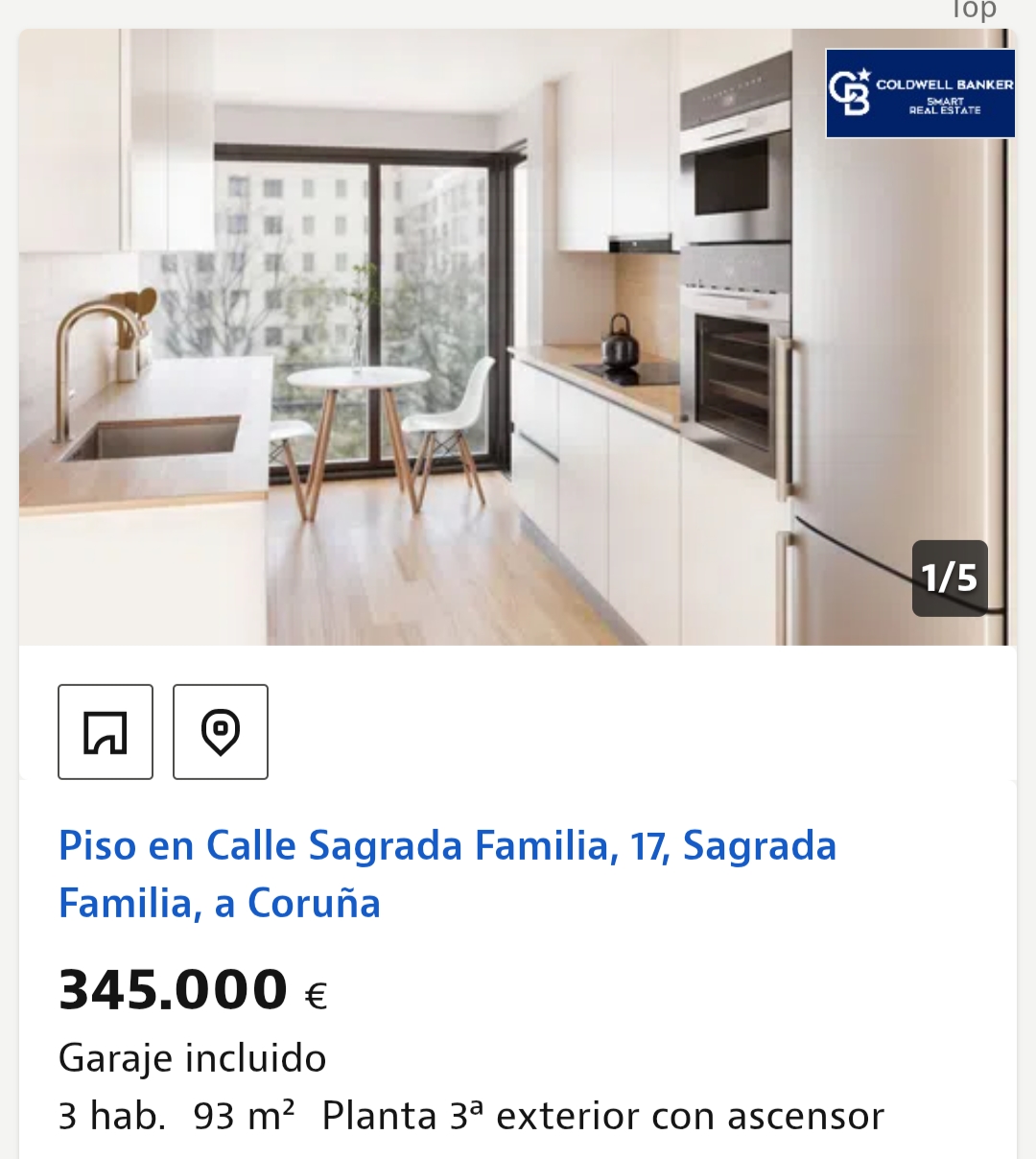Image resolution: width=1036 pixels, height=1159 pixels.
Task: Show the property location on map
Action: [x=221, y=732]
